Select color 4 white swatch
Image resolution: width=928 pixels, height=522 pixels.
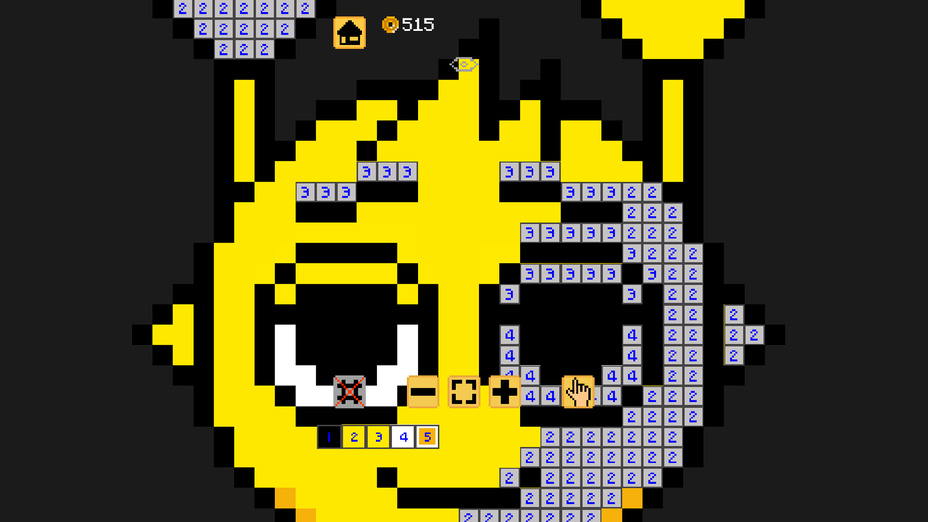tap(403, 437)
